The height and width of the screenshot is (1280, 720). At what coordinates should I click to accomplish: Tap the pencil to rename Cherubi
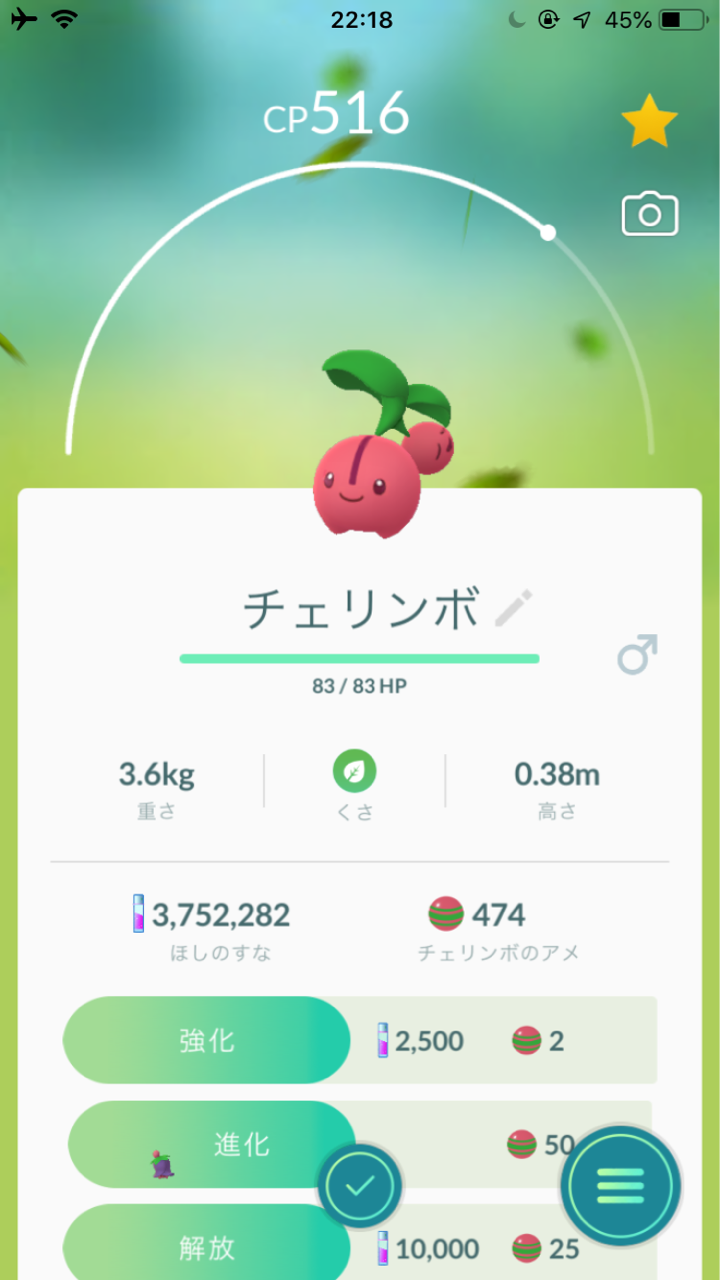click(x=511, y=607)
